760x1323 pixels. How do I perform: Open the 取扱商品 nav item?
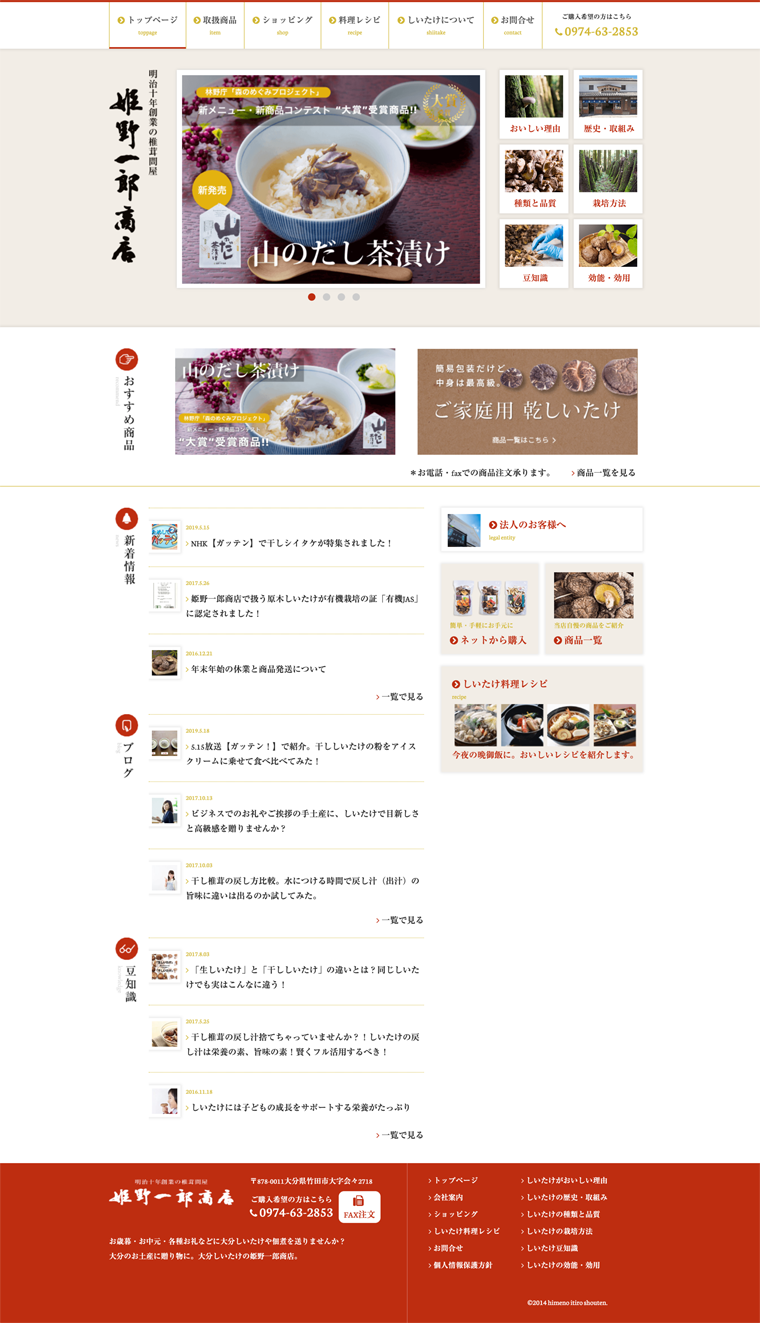click(x=215, y=24)
